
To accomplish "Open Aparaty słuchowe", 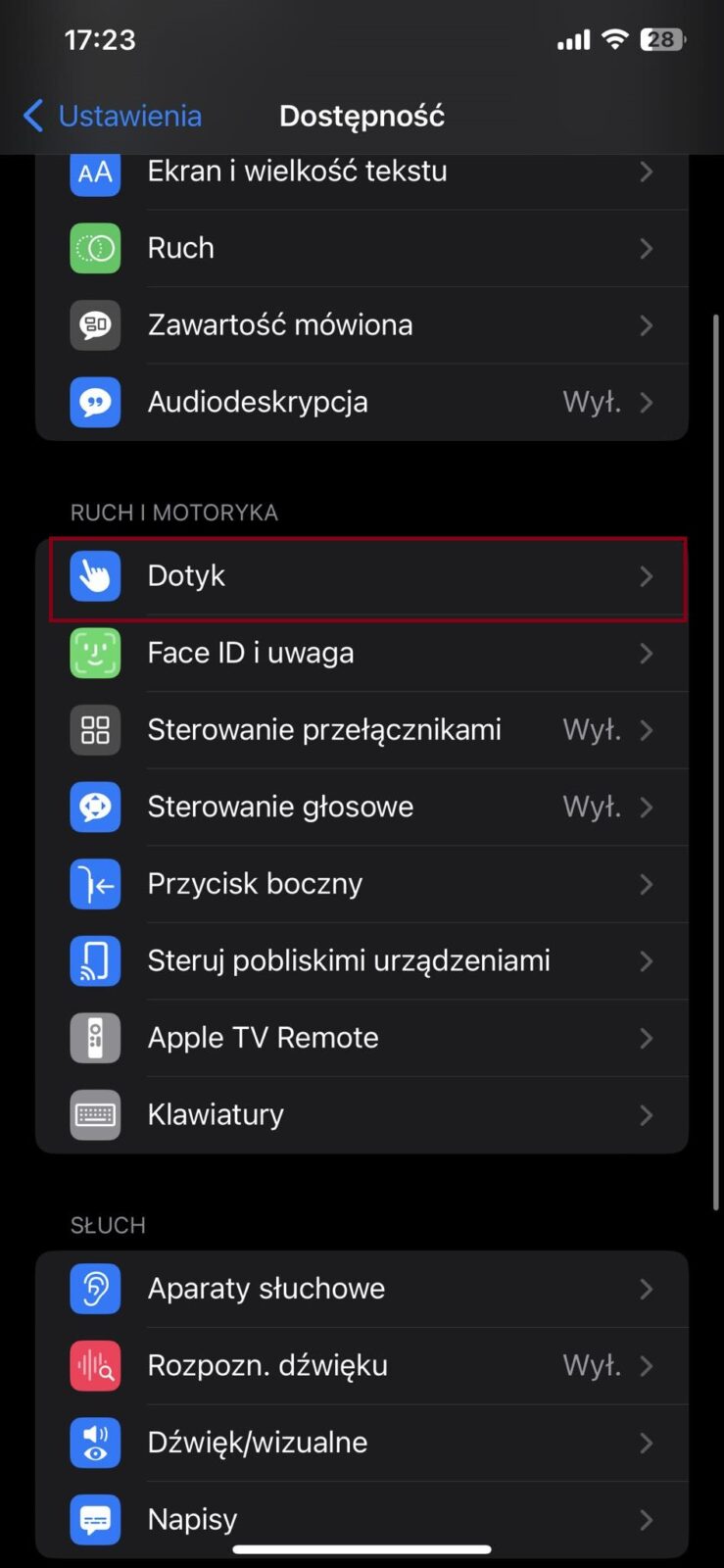I will [x=362, y=1289].
